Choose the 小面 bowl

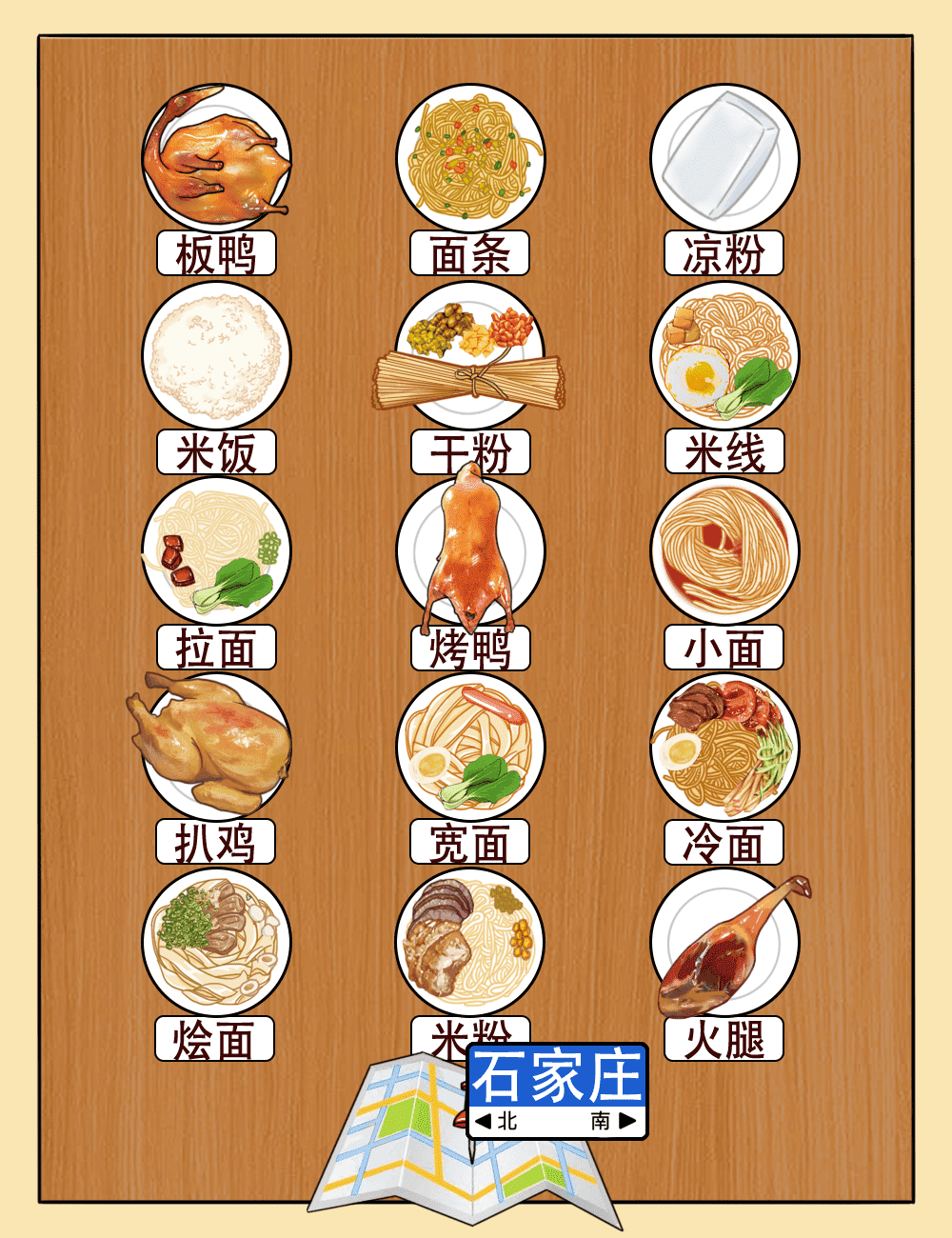pos(724,552)
